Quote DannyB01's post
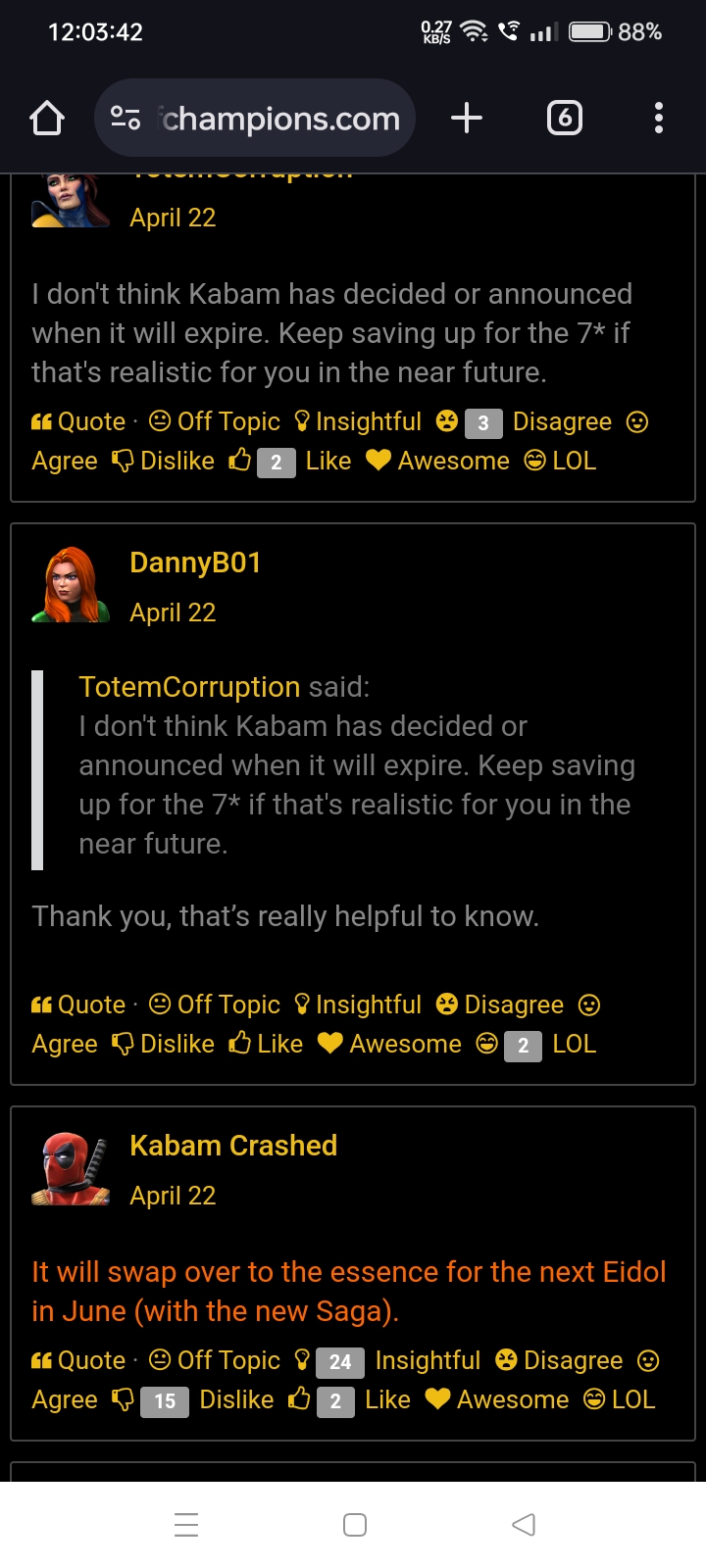The image size is (706, 1568). [79, 1004]
